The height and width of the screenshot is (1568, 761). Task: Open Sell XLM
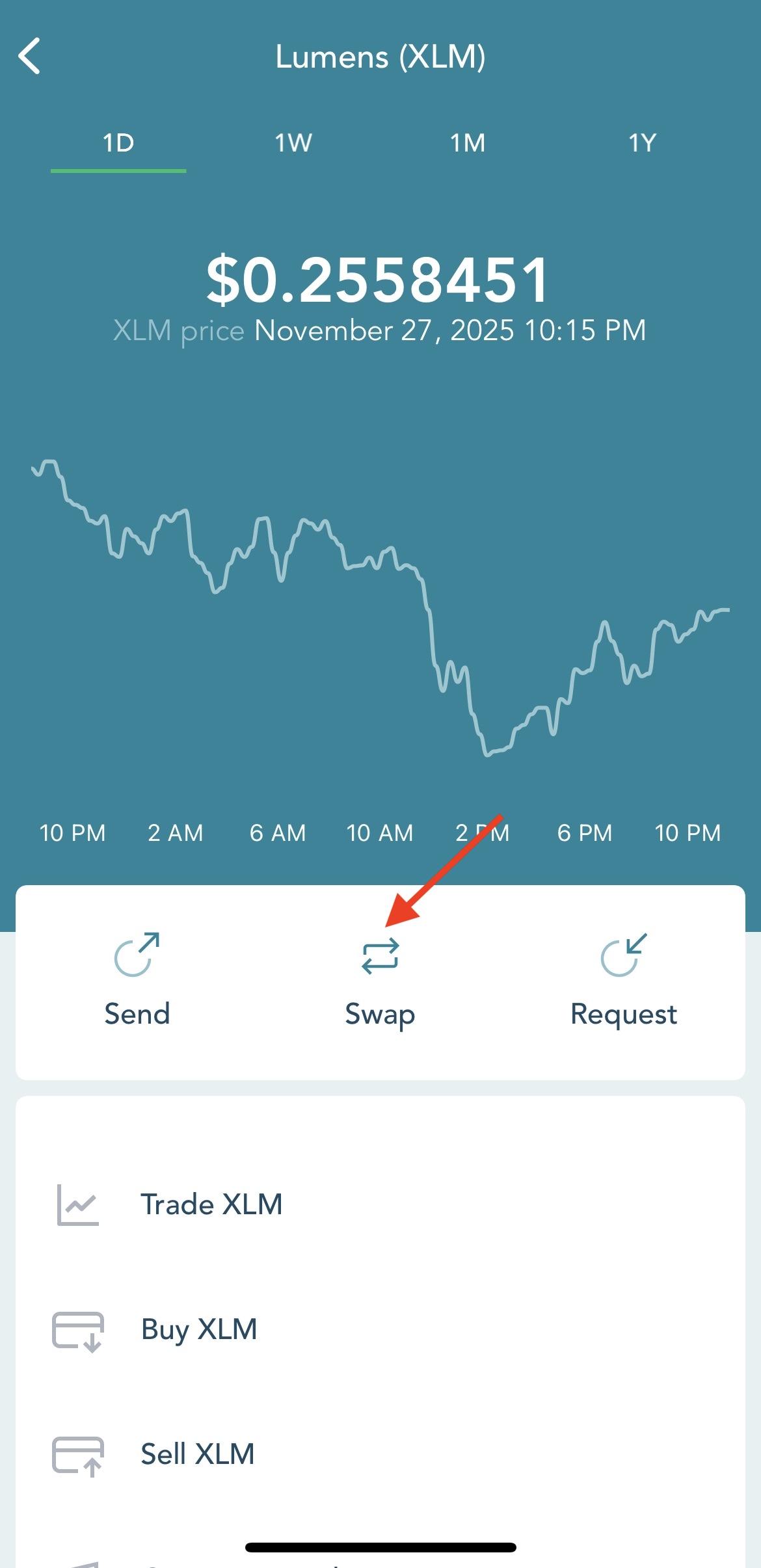pyautogui.click(x=380, y=1454)
